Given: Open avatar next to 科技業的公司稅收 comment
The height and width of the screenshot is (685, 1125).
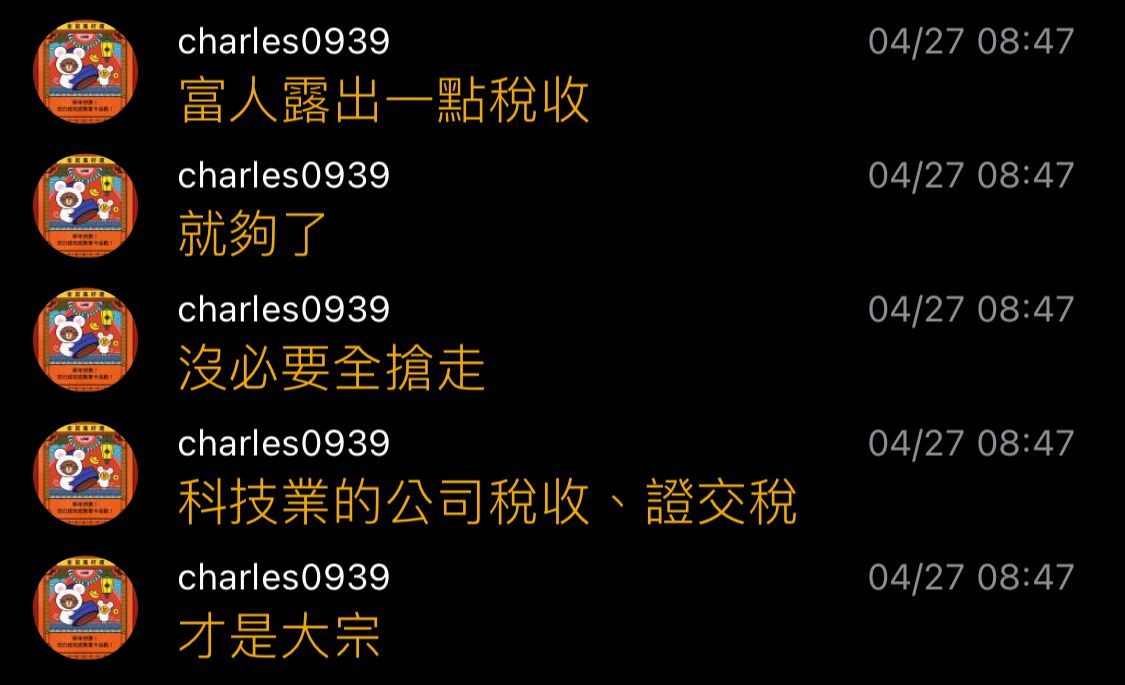Looking at the screenshot, I should click(85, 473).
